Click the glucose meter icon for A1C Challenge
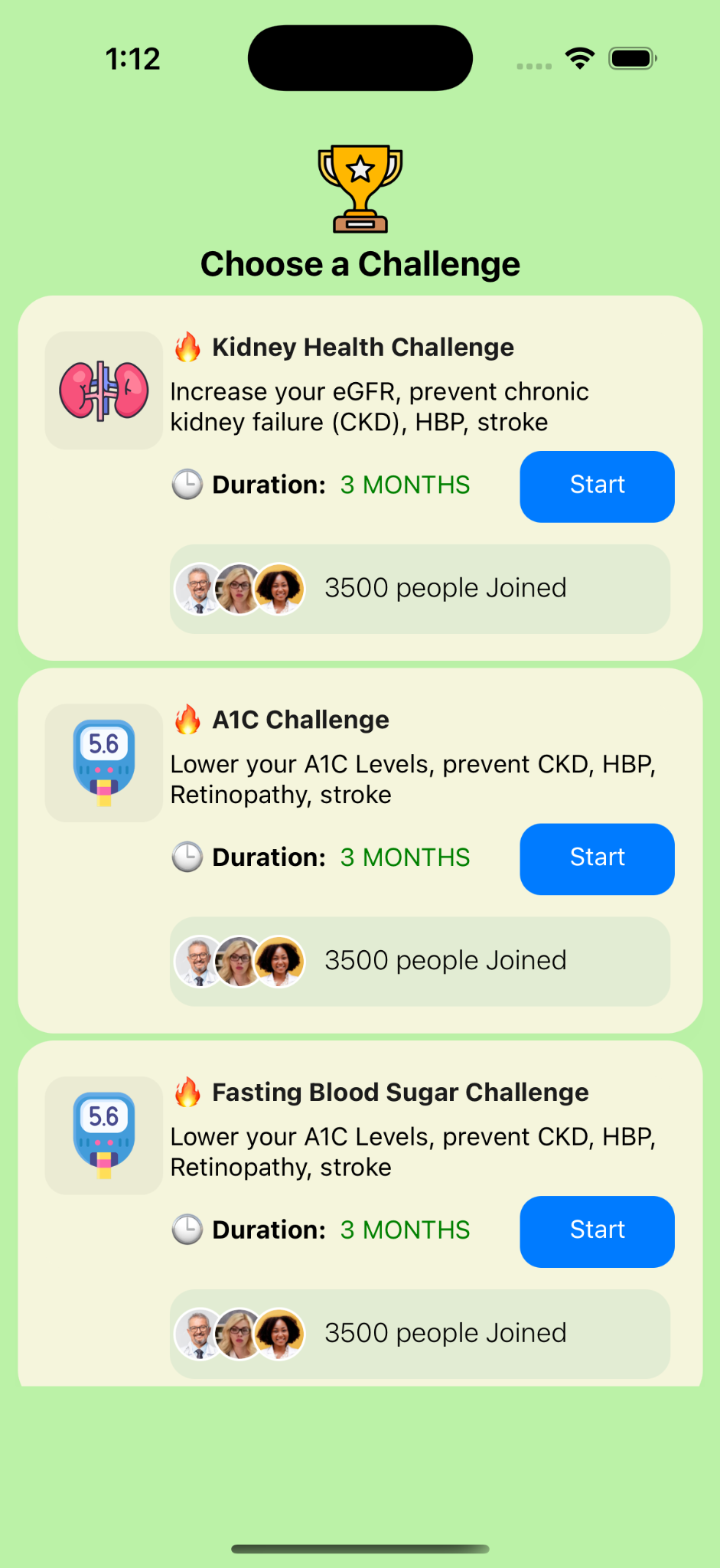 pos(103,762)
